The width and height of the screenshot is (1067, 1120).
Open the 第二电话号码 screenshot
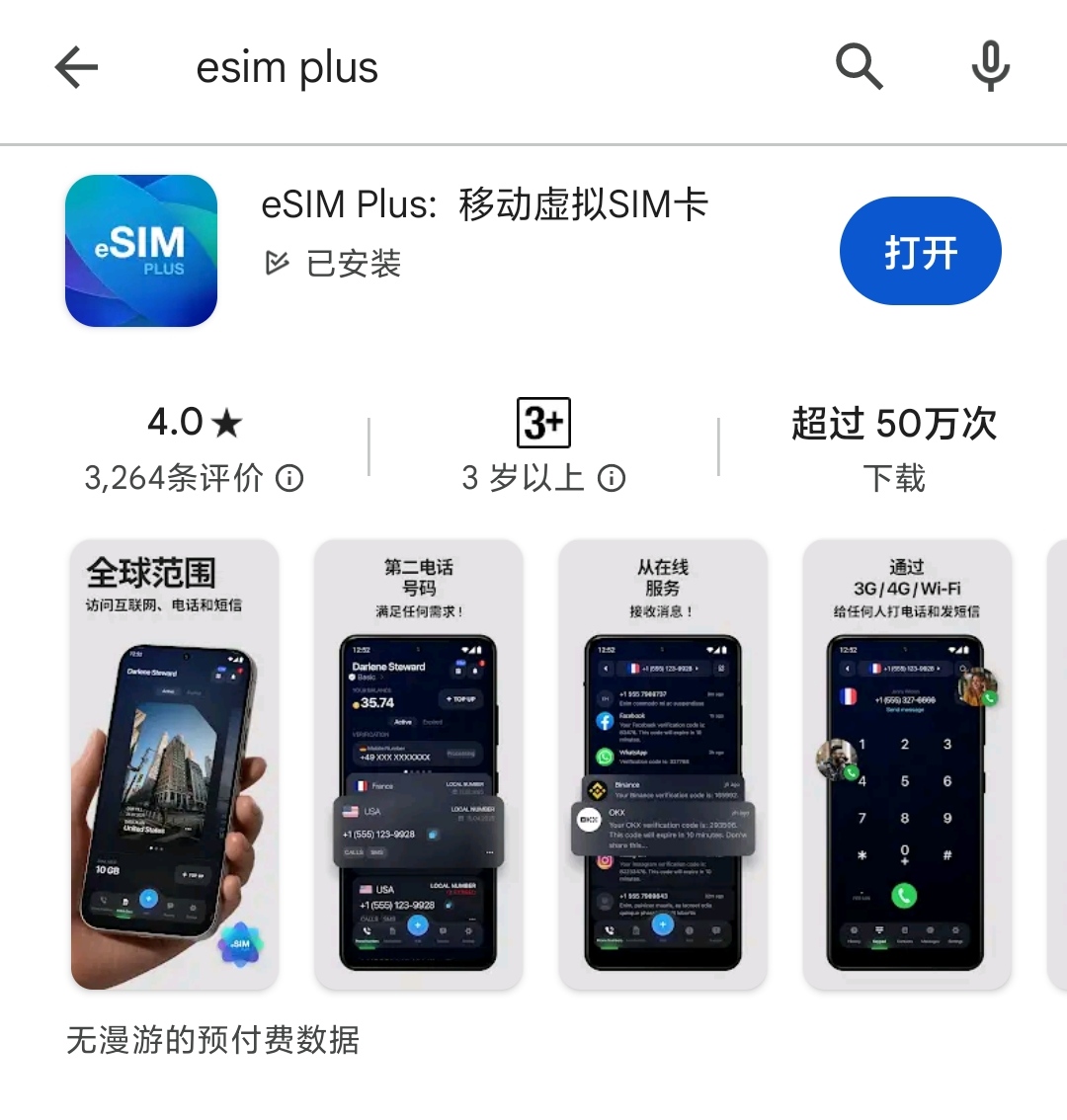click(x=419, y=763)
